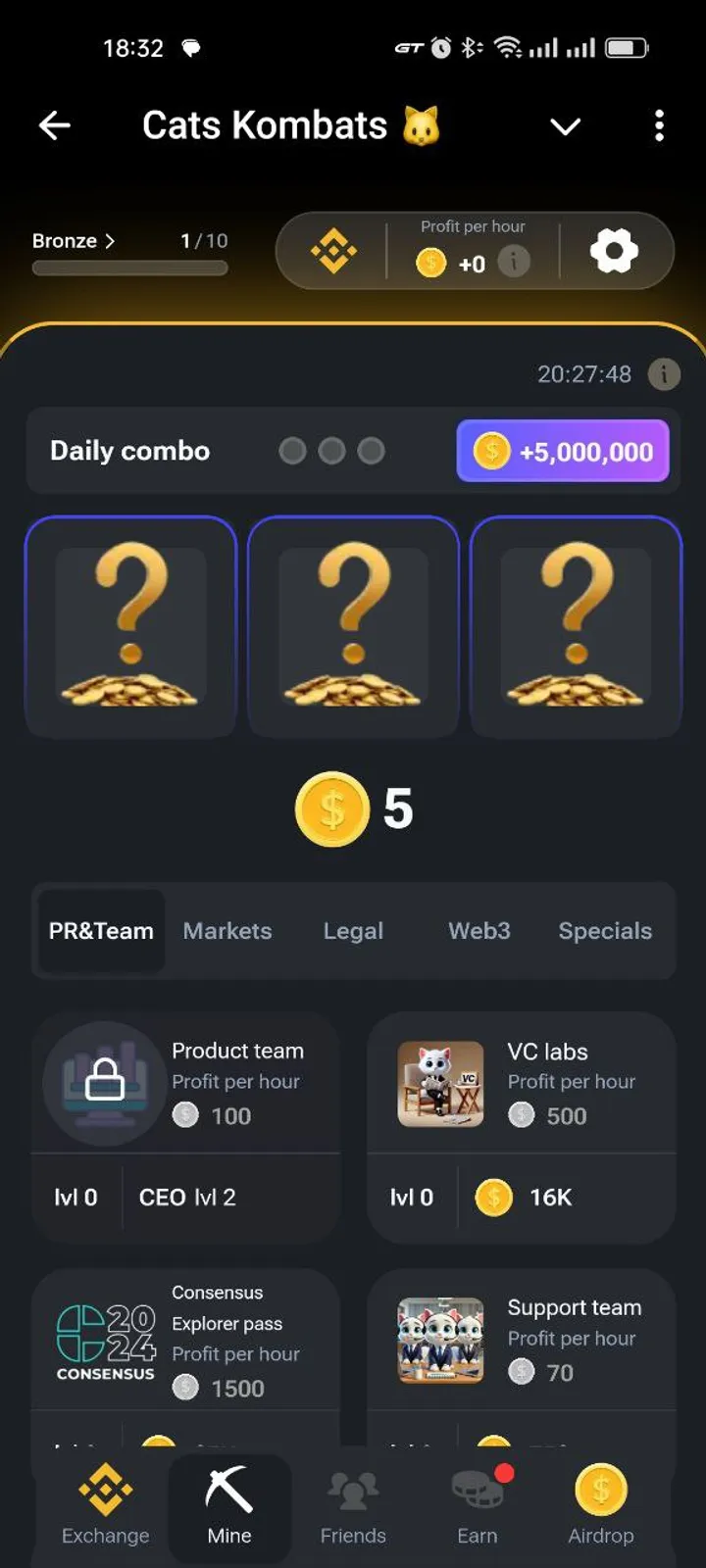Open the settings gear
The image size is (706, 1568).
614,251
